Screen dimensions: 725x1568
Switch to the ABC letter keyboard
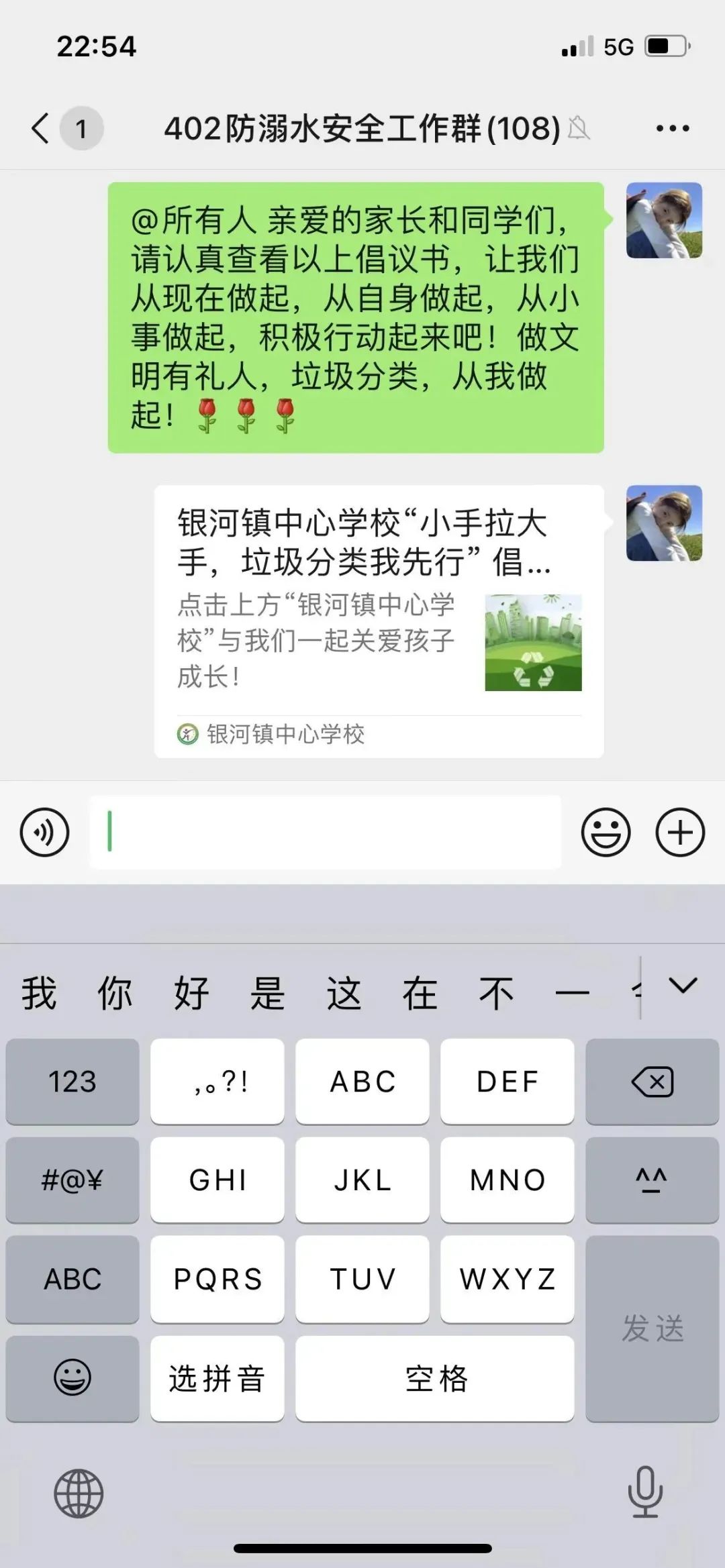point(72,1279)
